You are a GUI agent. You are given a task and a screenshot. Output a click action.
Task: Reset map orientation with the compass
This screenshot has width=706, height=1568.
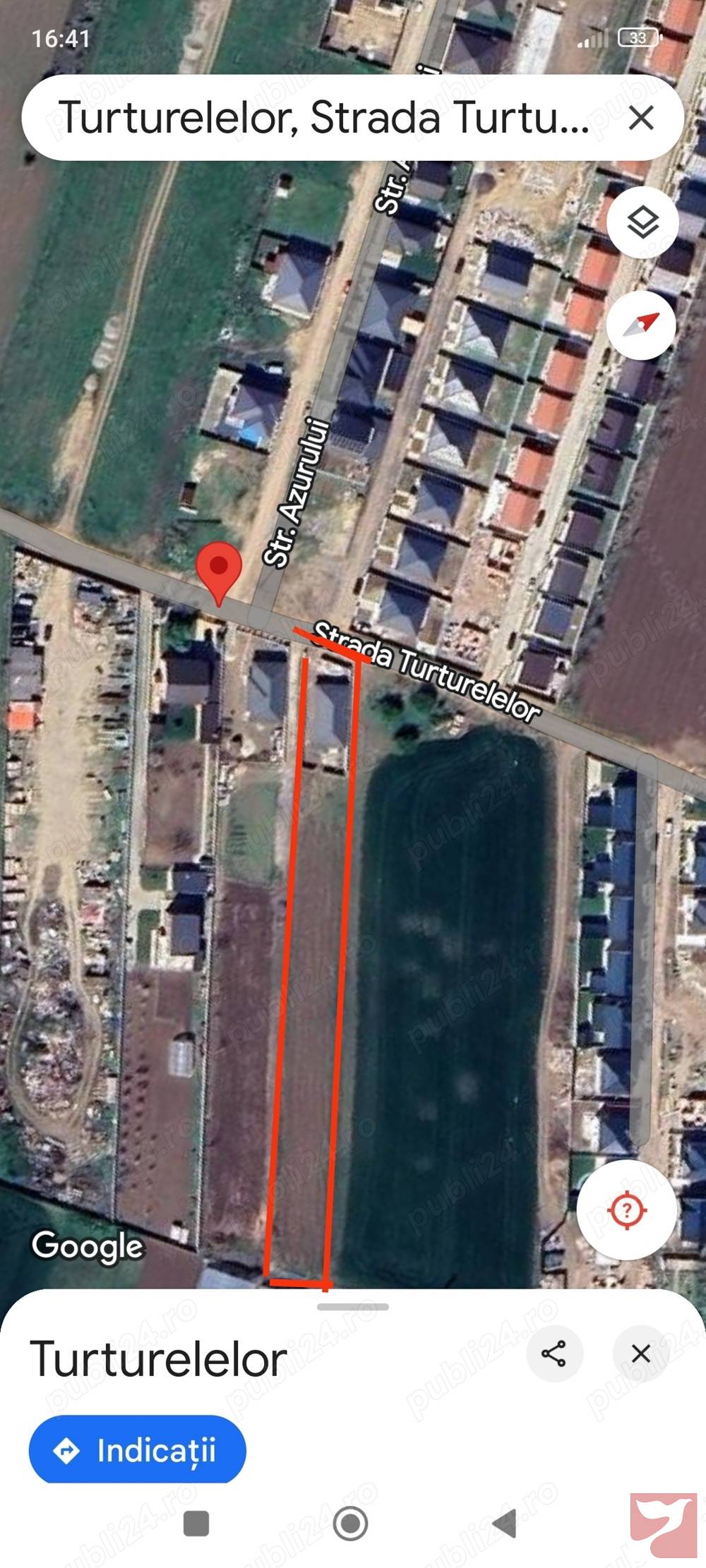coord(642,325)
